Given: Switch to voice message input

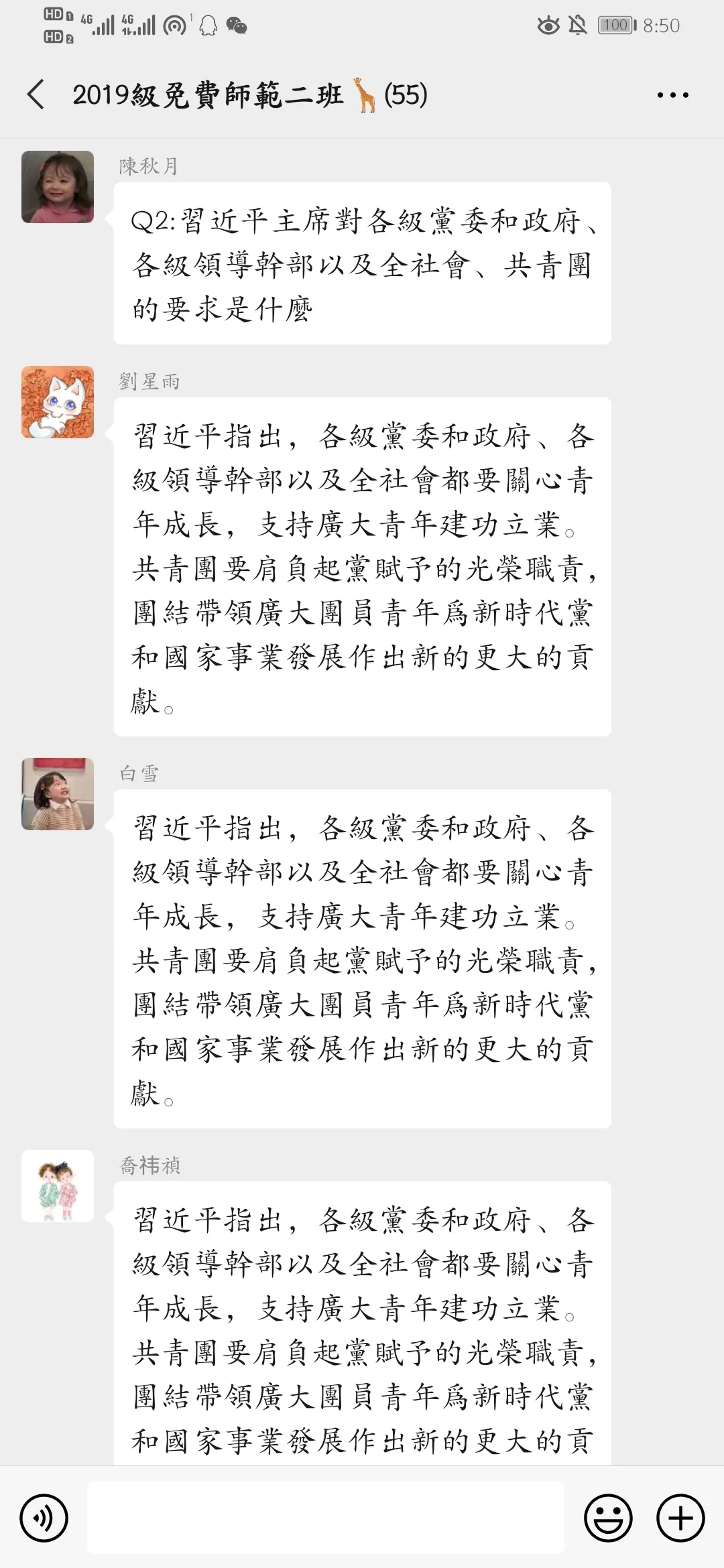Looking at the screenshot, I should 44,1518.
